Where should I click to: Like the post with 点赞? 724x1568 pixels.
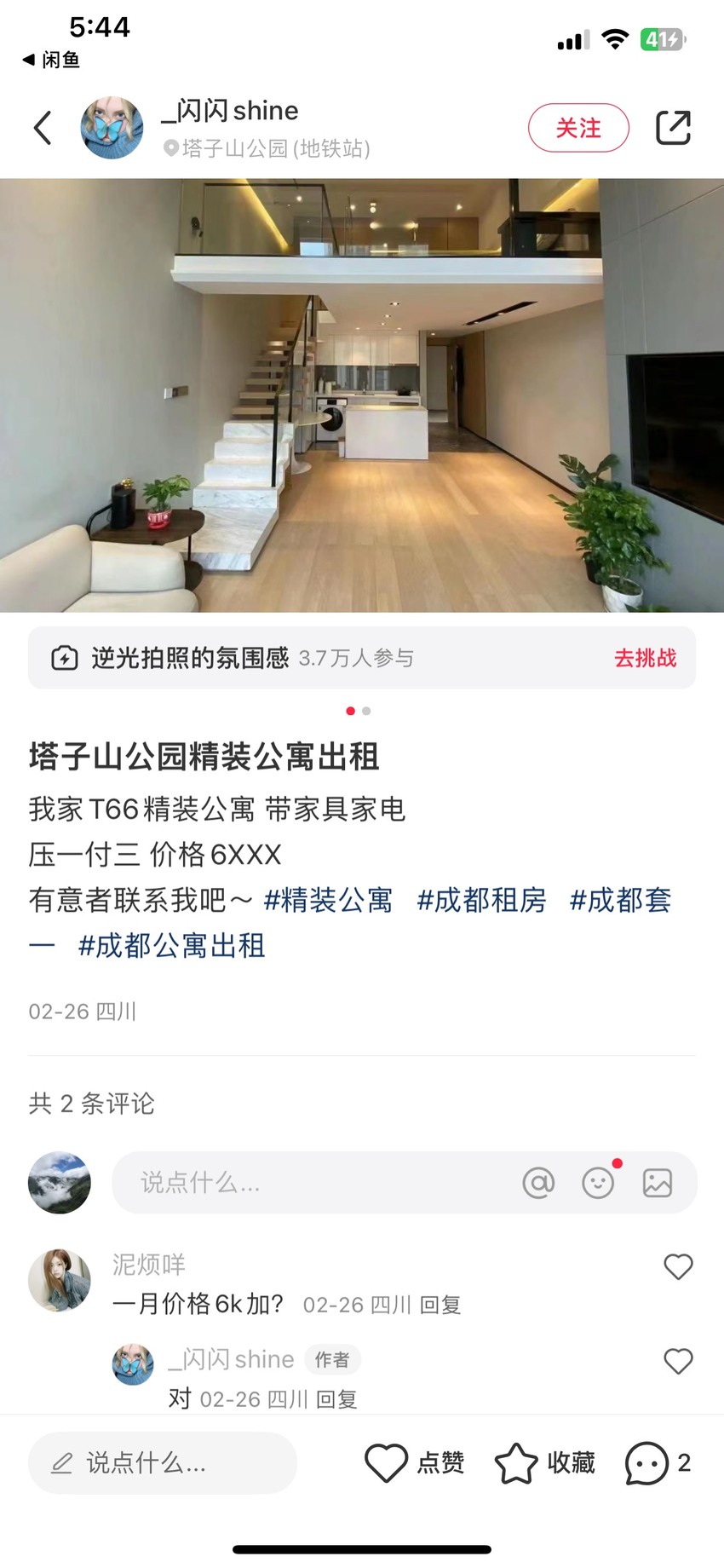pos(415,1463)
